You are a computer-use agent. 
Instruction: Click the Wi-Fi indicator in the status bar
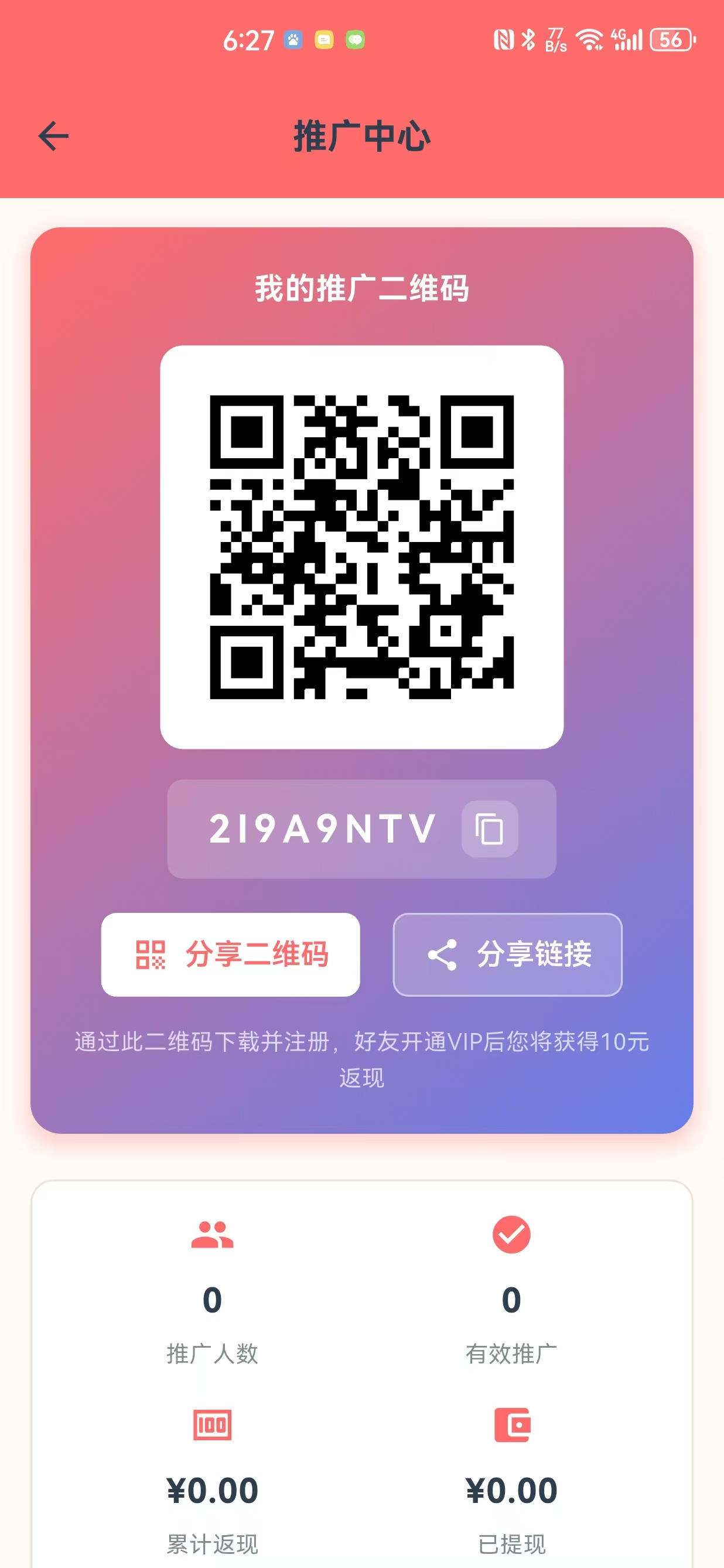point(589,39)
